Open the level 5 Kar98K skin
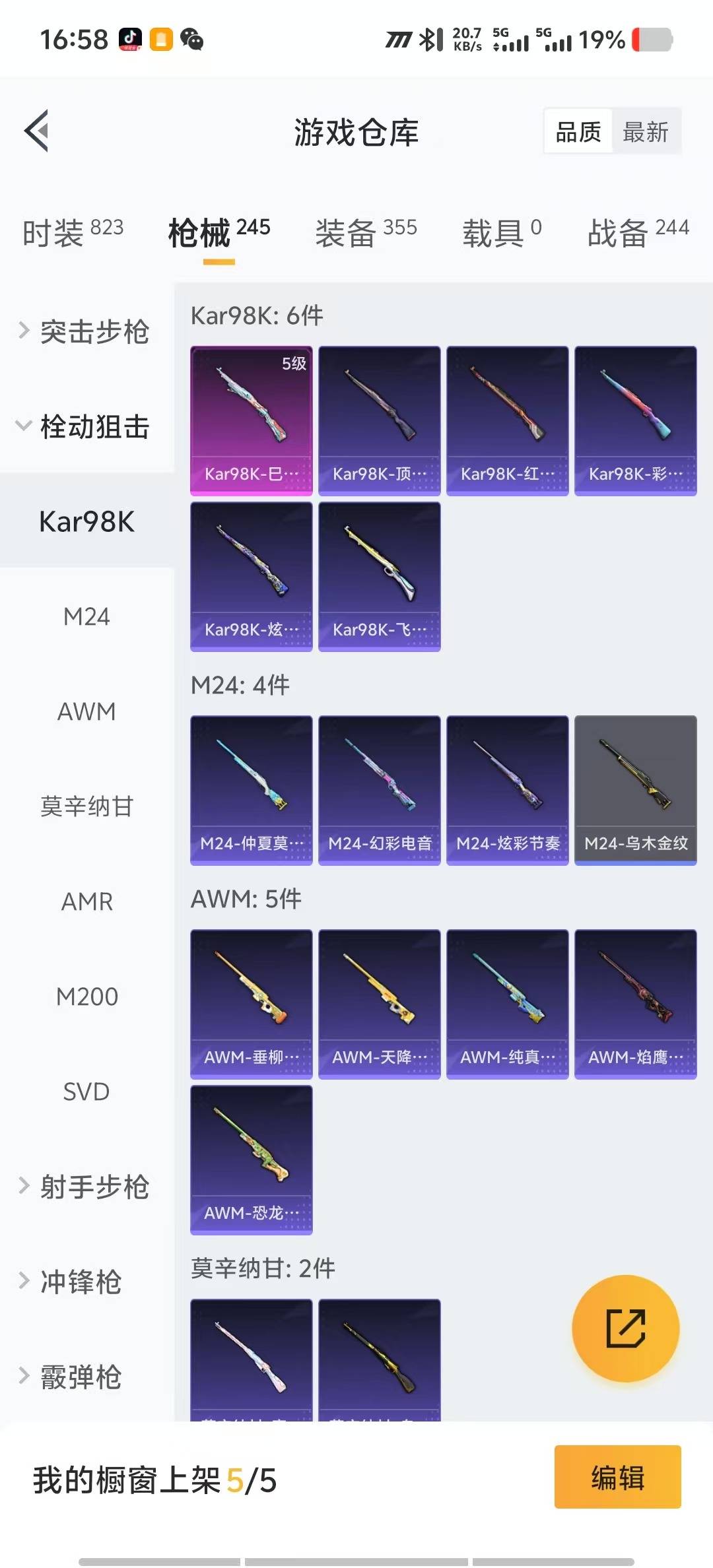 pos(251,420)
